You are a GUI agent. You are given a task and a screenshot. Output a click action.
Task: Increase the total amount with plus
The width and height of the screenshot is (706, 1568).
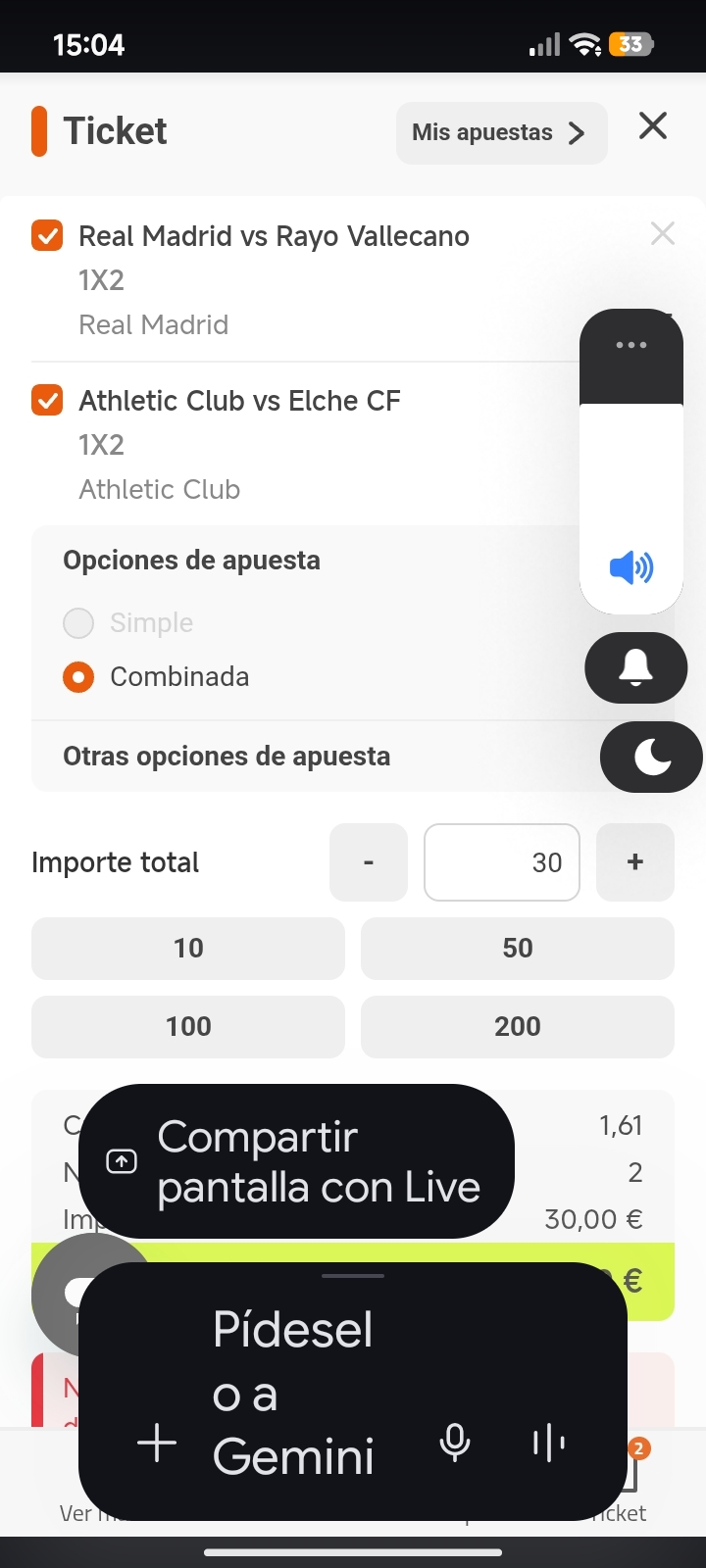(x=635, y=862)
